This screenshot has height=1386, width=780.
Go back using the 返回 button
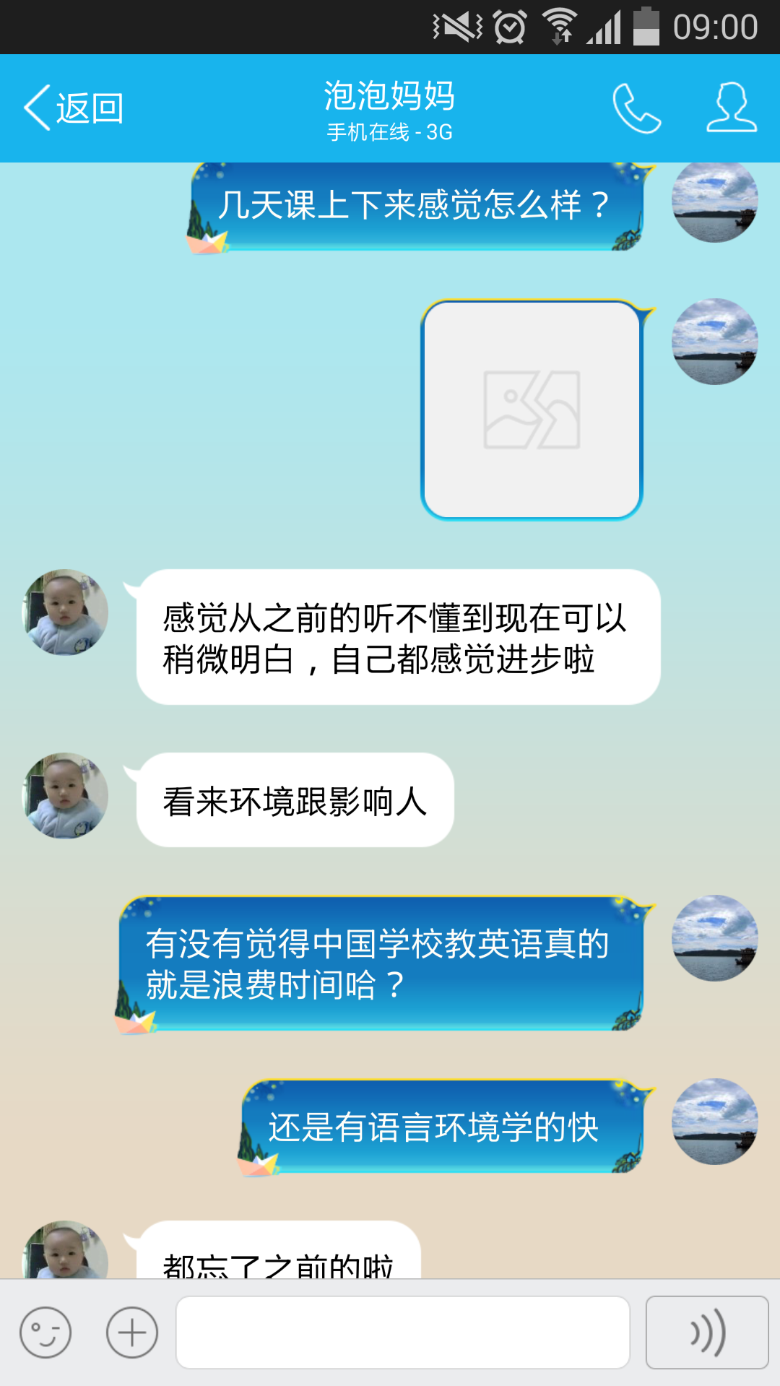point(73,107)
